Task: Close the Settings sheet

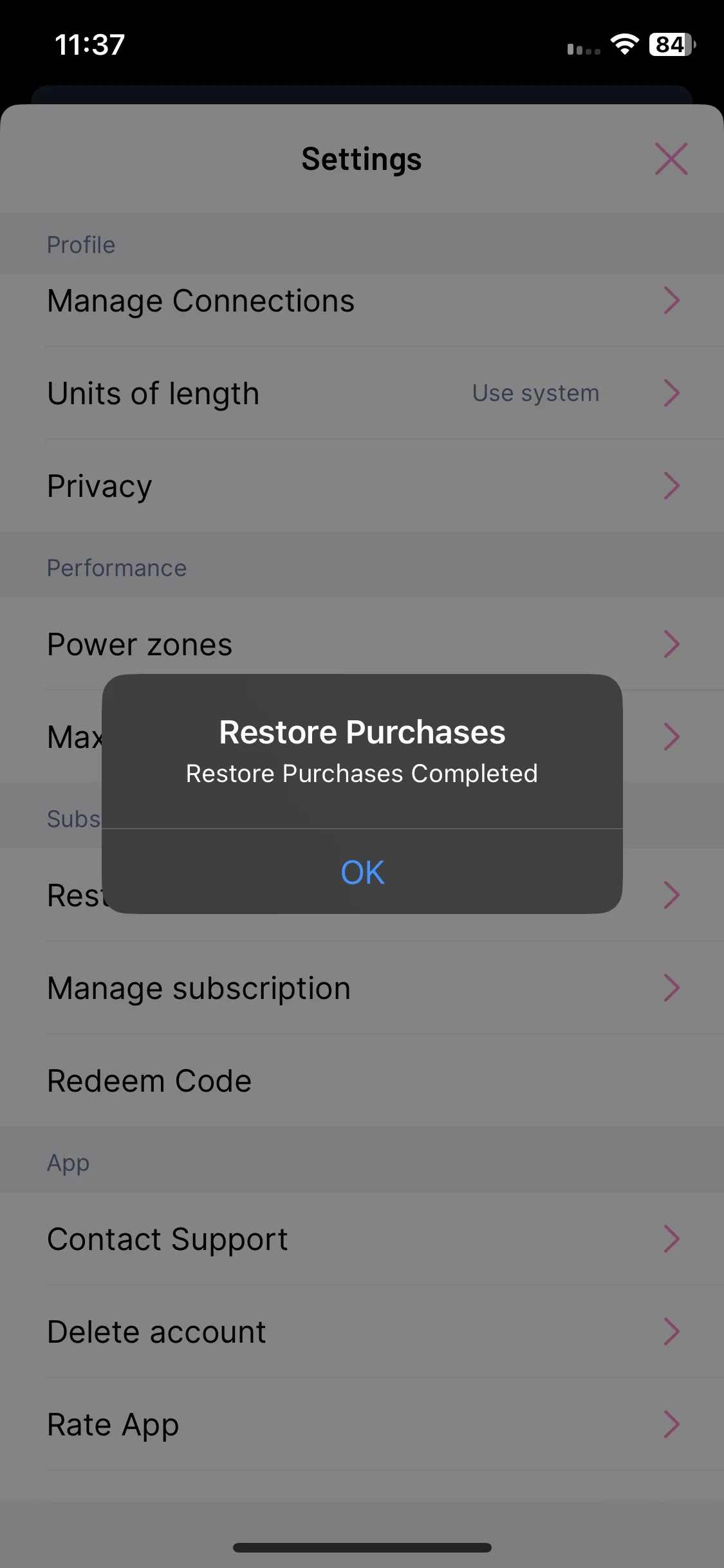Action: pos(671,159)
